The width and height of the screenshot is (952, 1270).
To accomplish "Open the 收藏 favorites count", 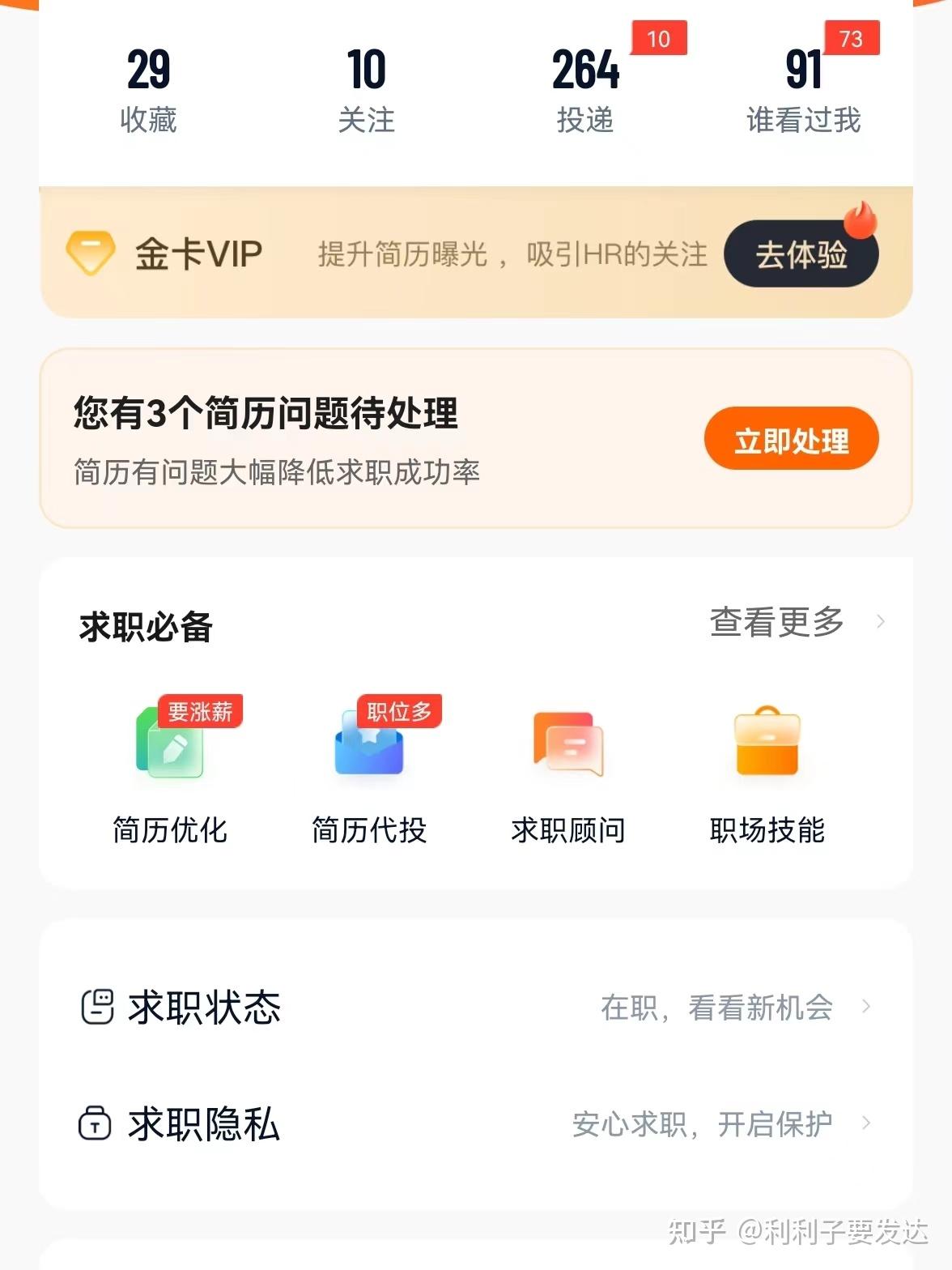I will [x=148, y=91].
